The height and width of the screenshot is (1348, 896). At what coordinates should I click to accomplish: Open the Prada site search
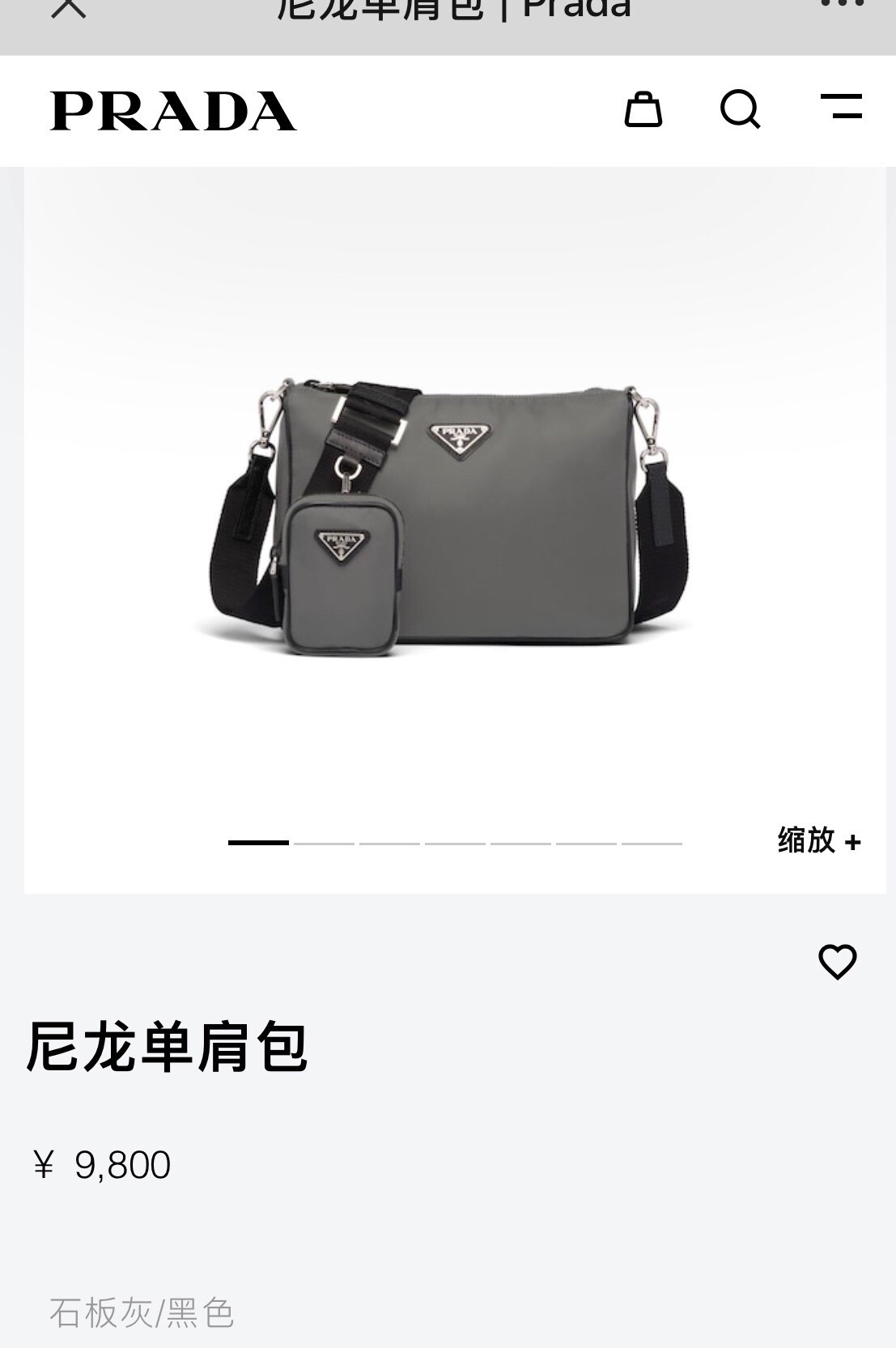tap(740, 109)
